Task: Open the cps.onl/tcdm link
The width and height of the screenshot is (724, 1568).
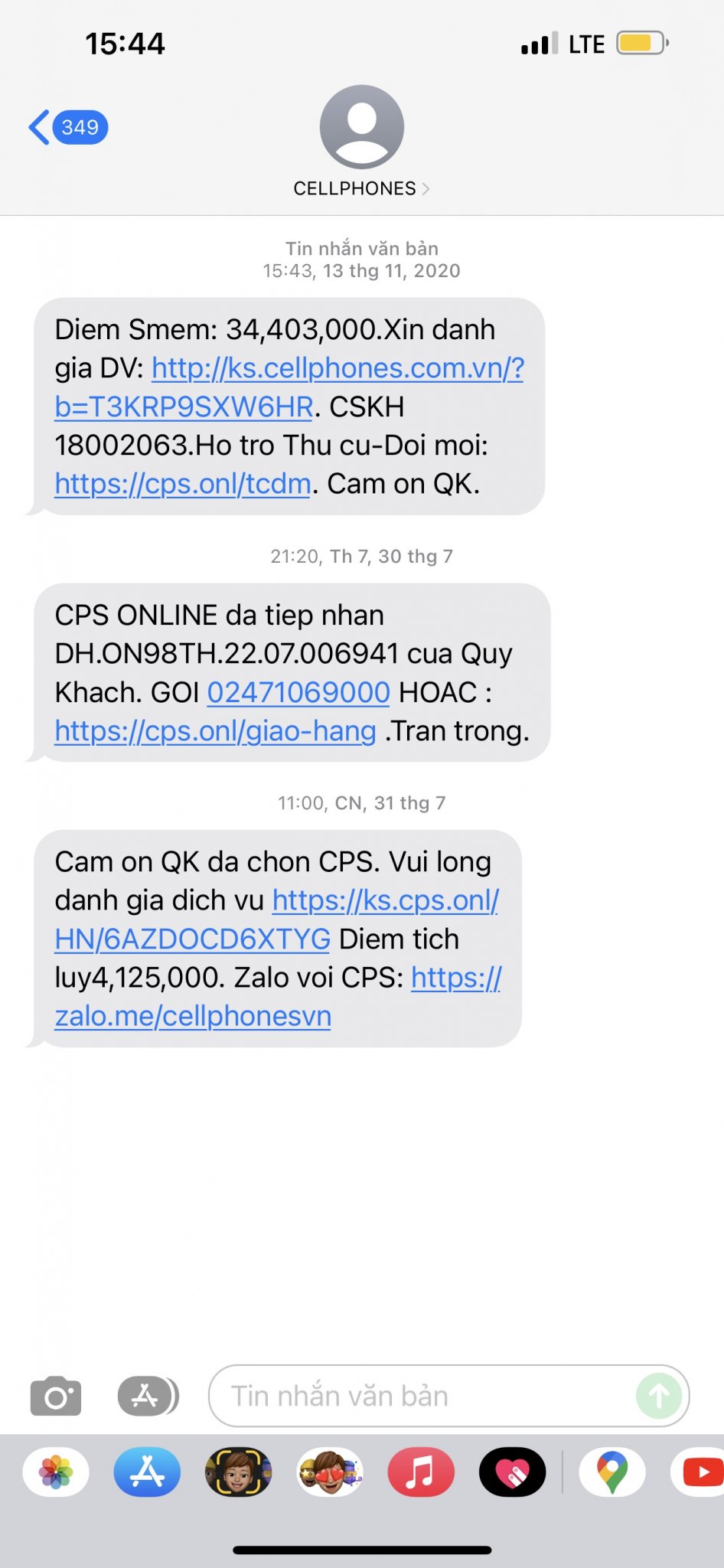Action: [x=183, y=484]
